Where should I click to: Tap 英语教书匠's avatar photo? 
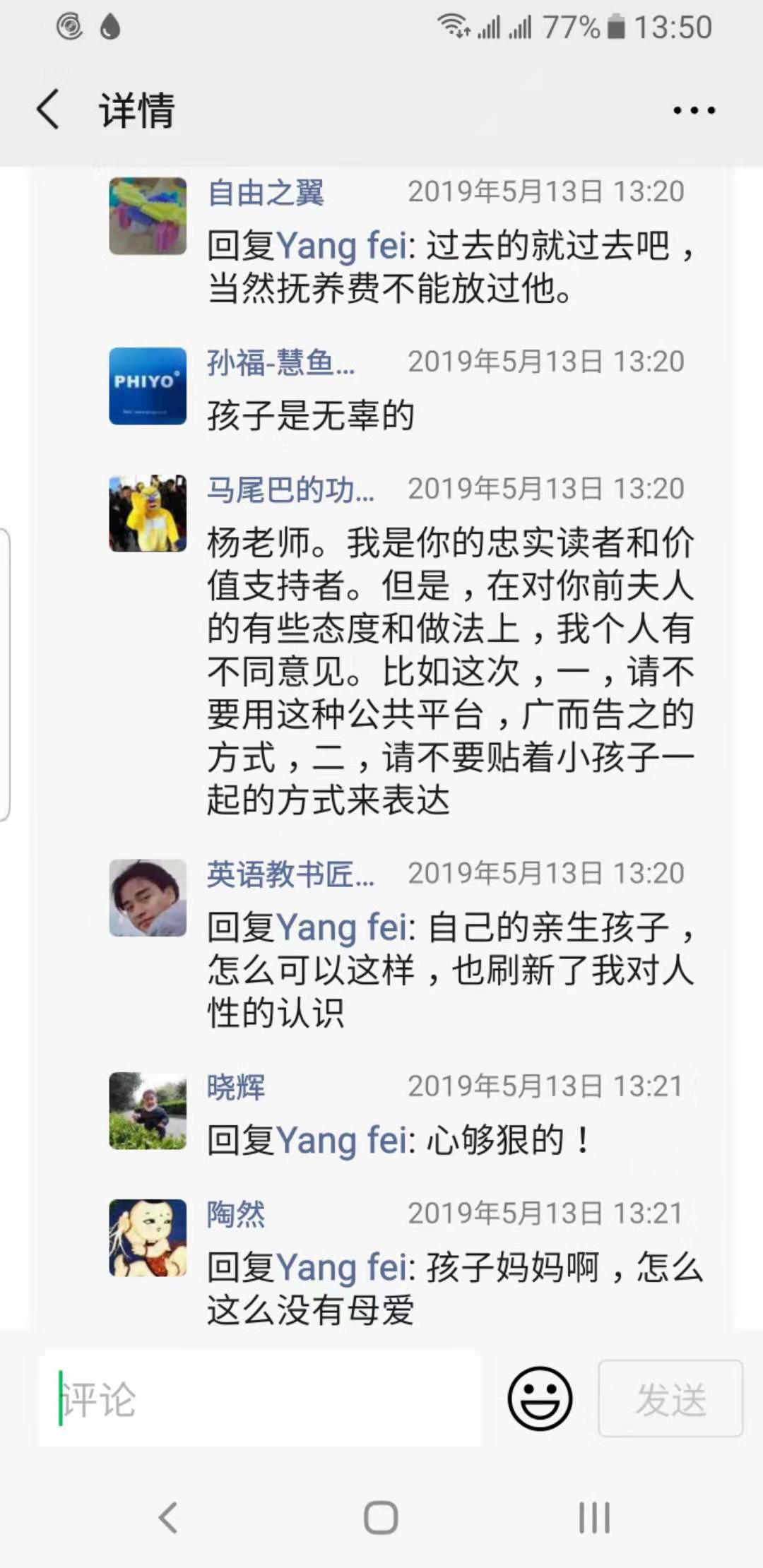click(148, 898)
